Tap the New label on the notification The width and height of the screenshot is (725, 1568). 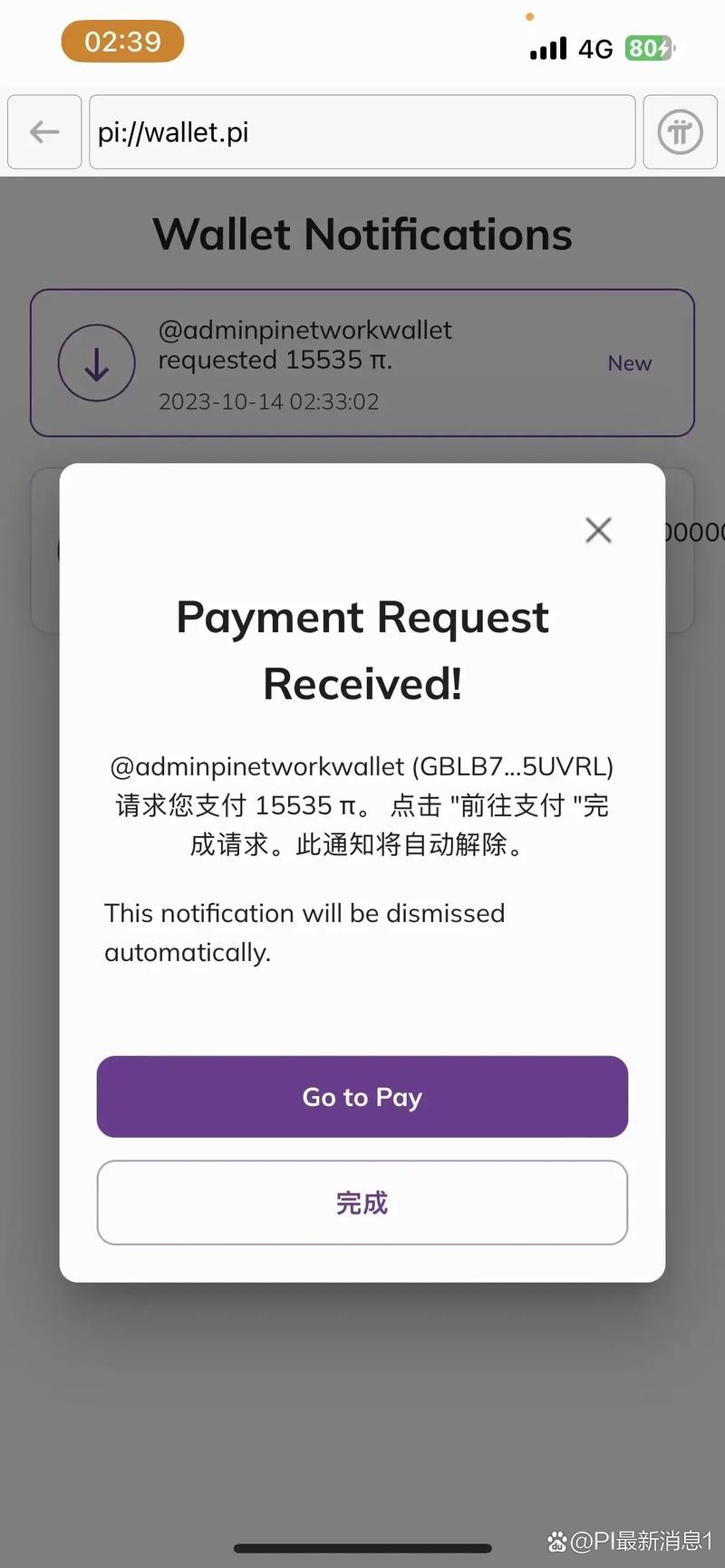629,362
